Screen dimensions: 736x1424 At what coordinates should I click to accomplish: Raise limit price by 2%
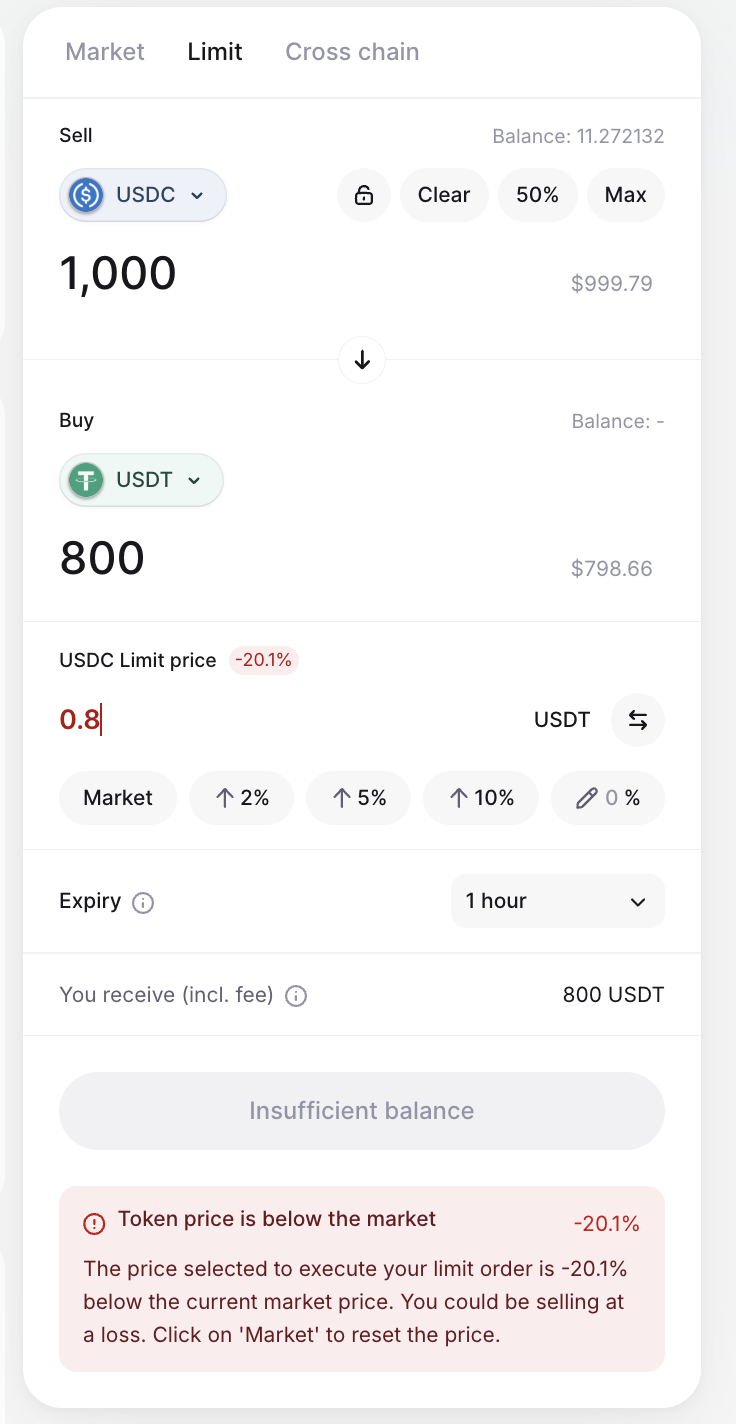(242, 798)
